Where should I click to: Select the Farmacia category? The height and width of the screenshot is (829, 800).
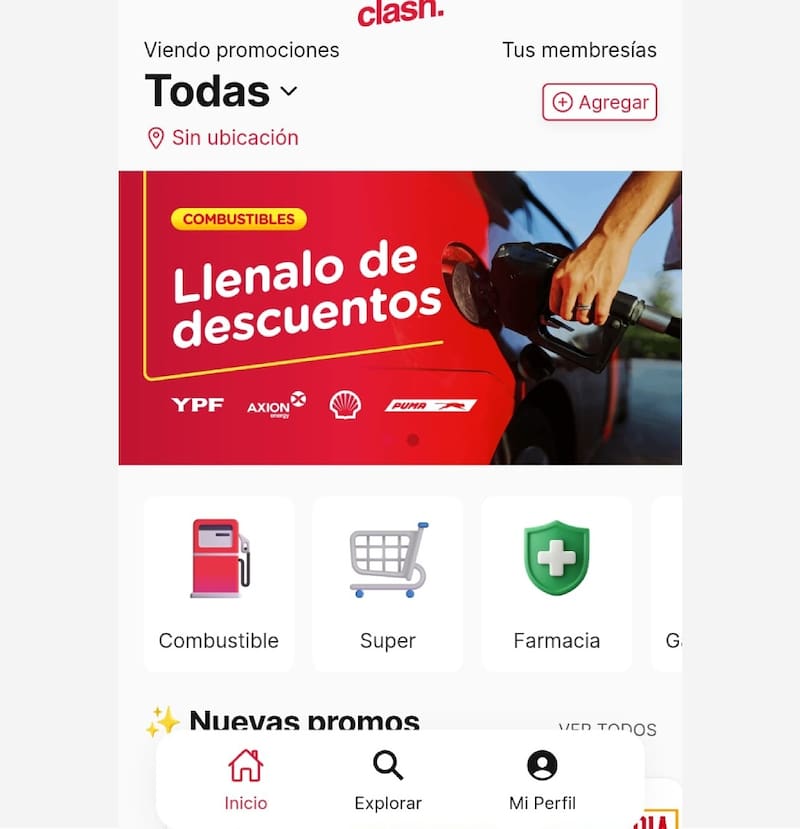556,584
